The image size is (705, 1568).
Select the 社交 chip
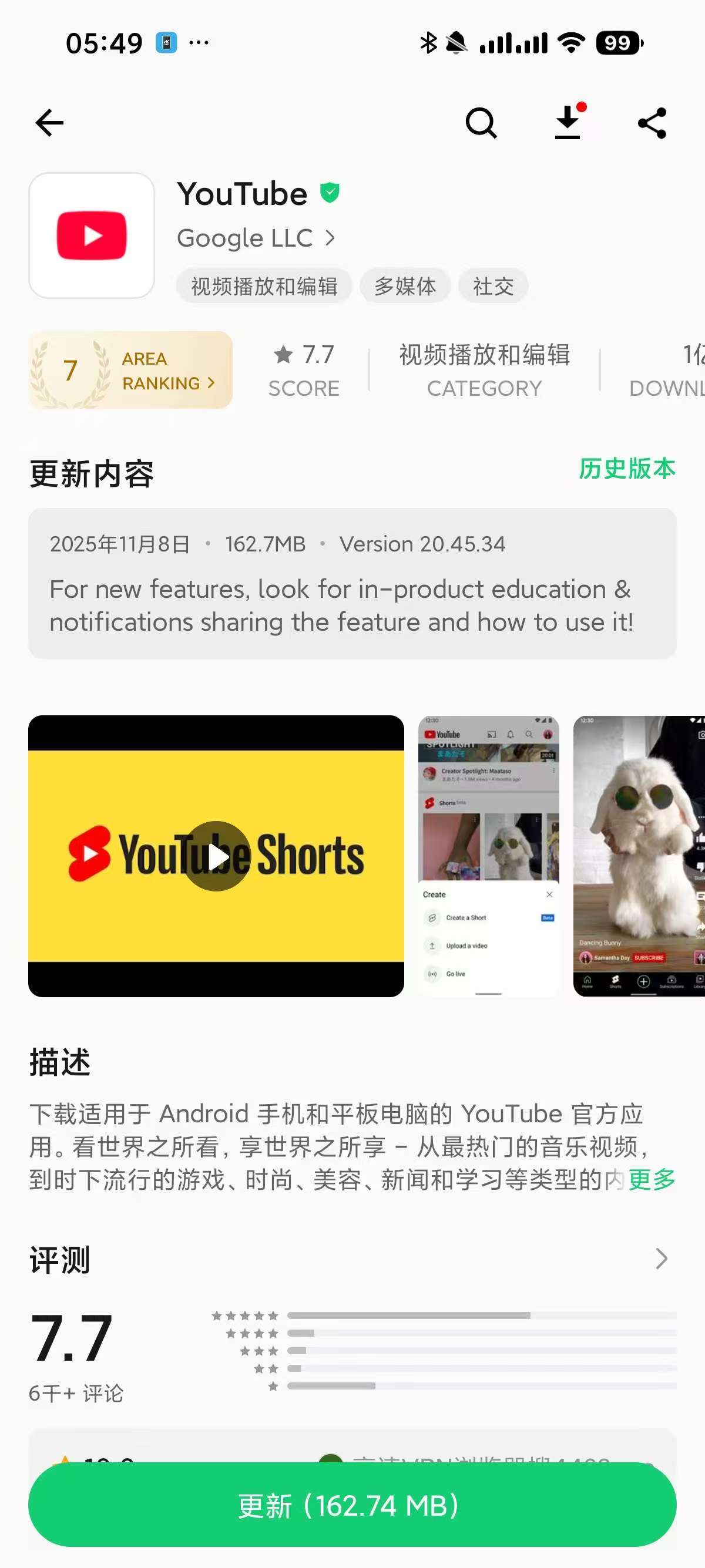pyautogui.click(x=493, y=286)
